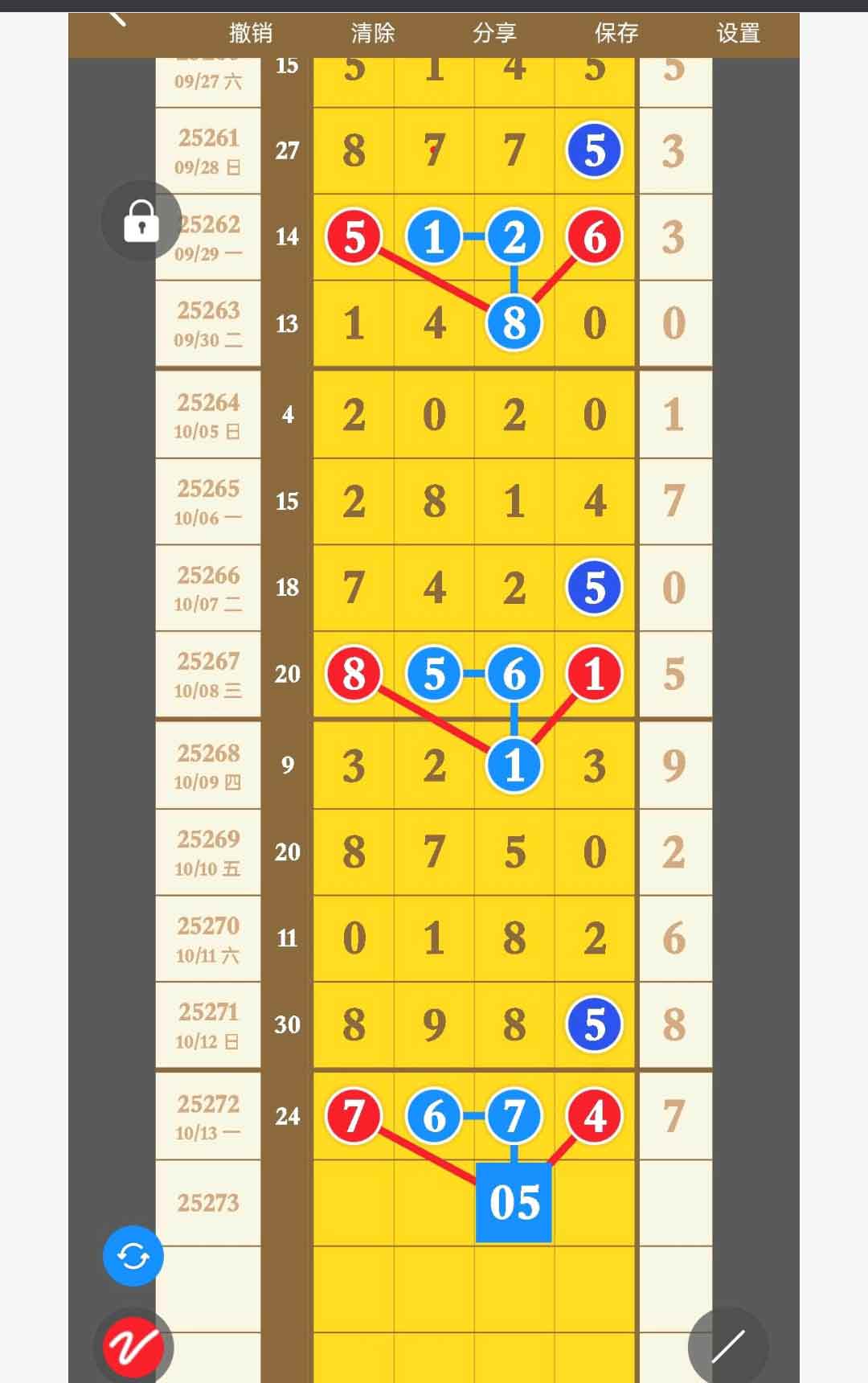The width and height of the screenshot is (868, 1383).
Task: Go back with the top-left arrow
Action: 118,18
